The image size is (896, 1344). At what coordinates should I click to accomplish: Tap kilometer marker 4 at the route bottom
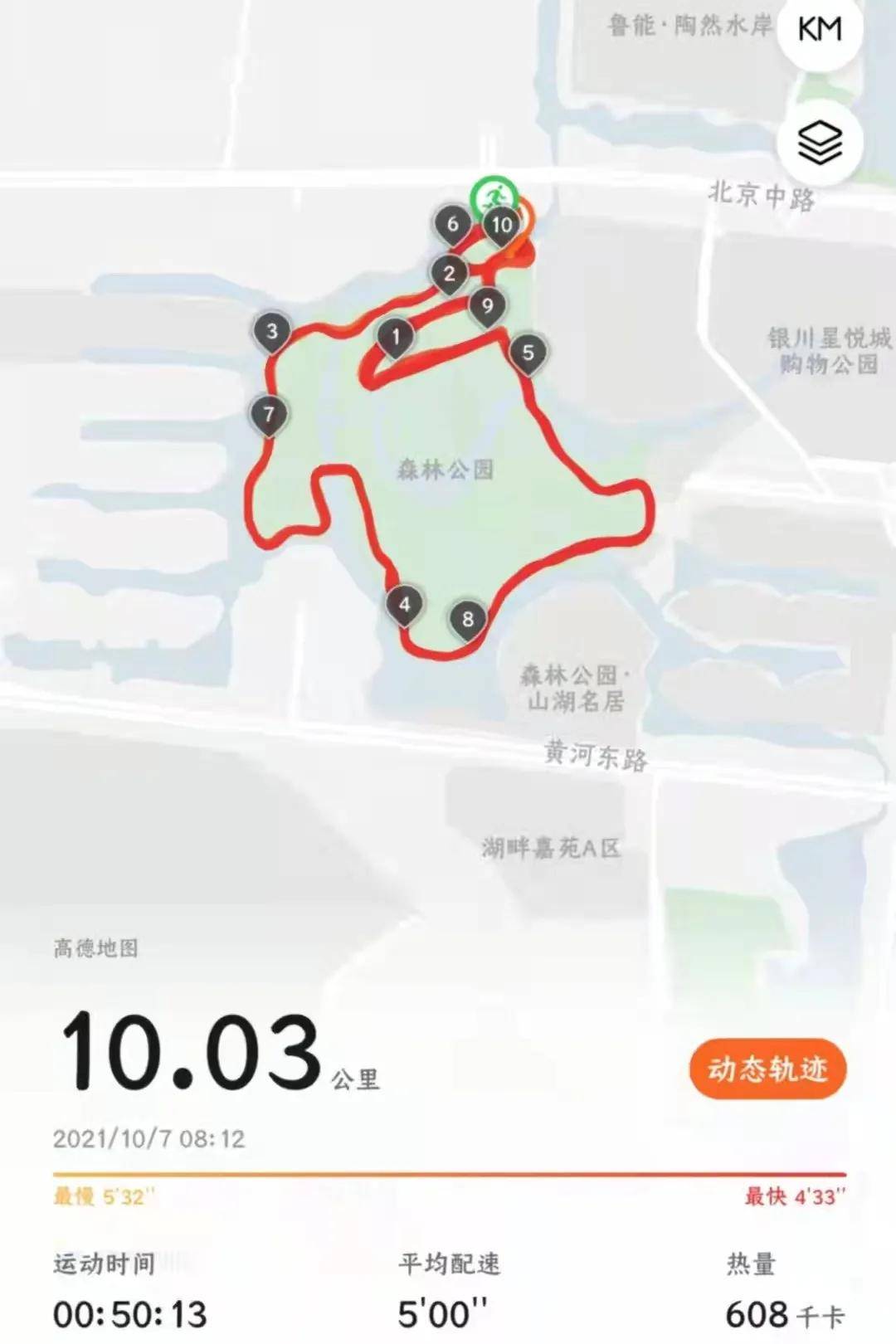click(404, 605)
